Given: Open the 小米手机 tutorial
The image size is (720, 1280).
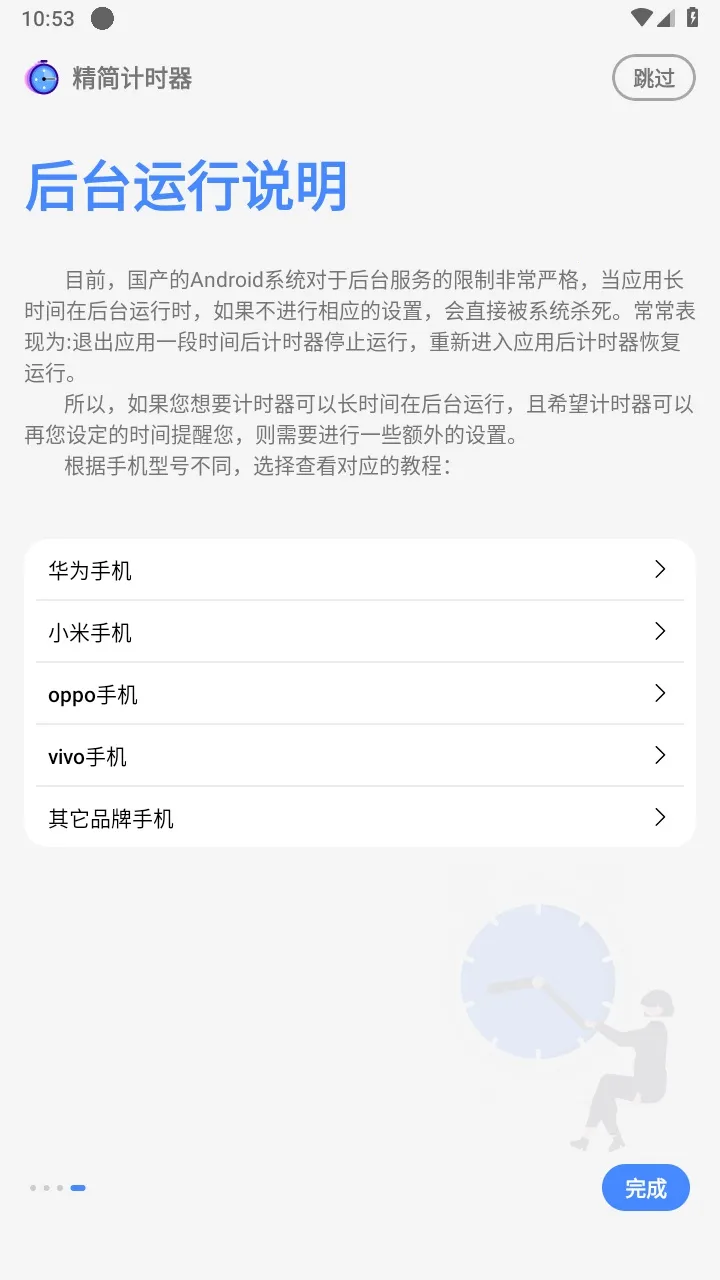Looking at the screenshot, I should [359, 632].
